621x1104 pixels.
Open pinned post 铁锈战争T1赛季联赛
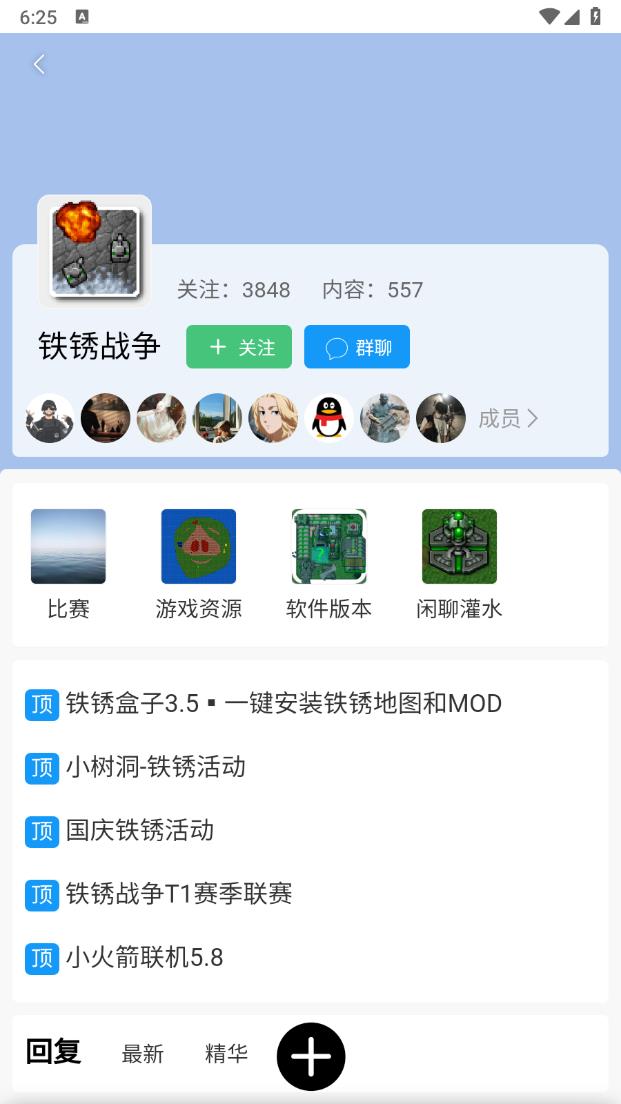tap(178, 893)
